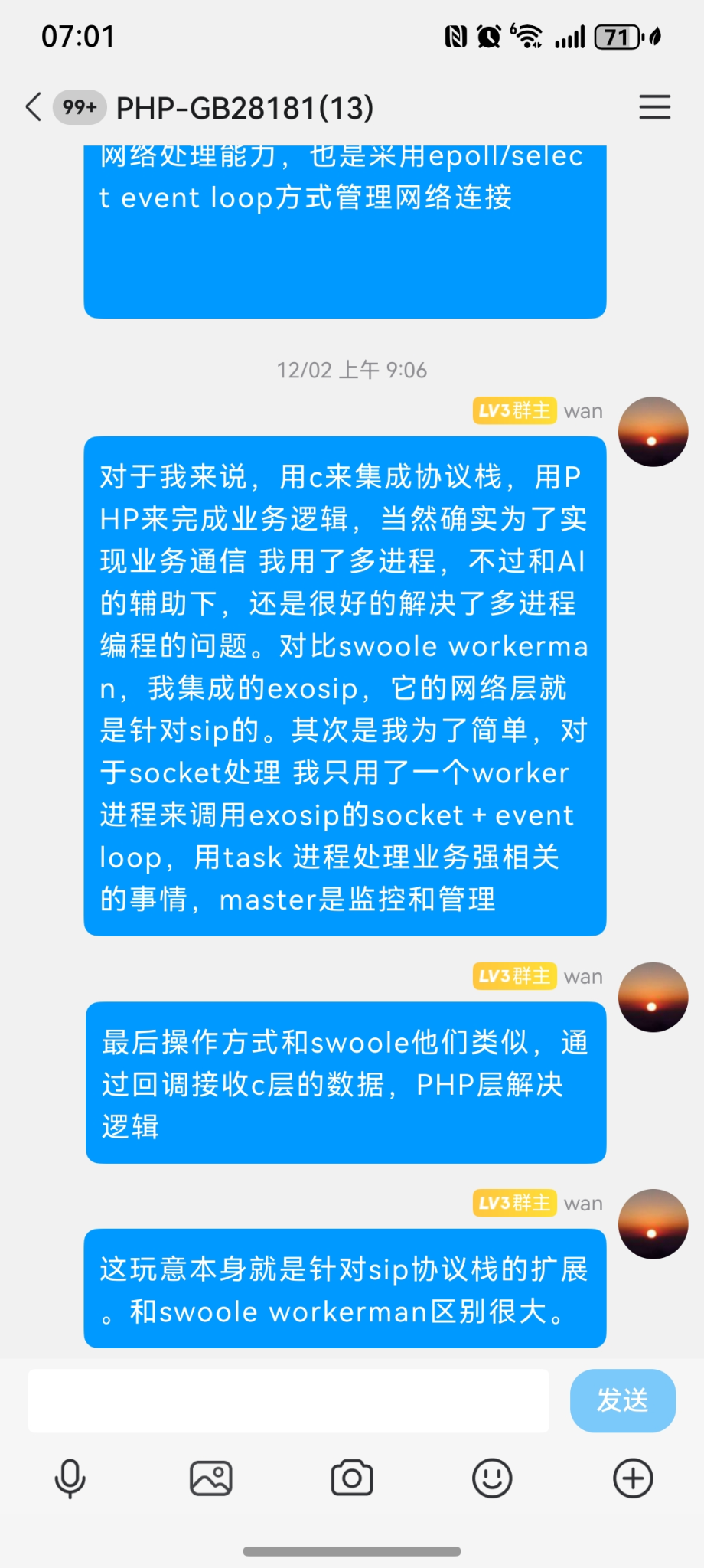The image size is (704, 1568).
Task: Launch the camera from the toolbar
Action: [x=351, y=1478]
